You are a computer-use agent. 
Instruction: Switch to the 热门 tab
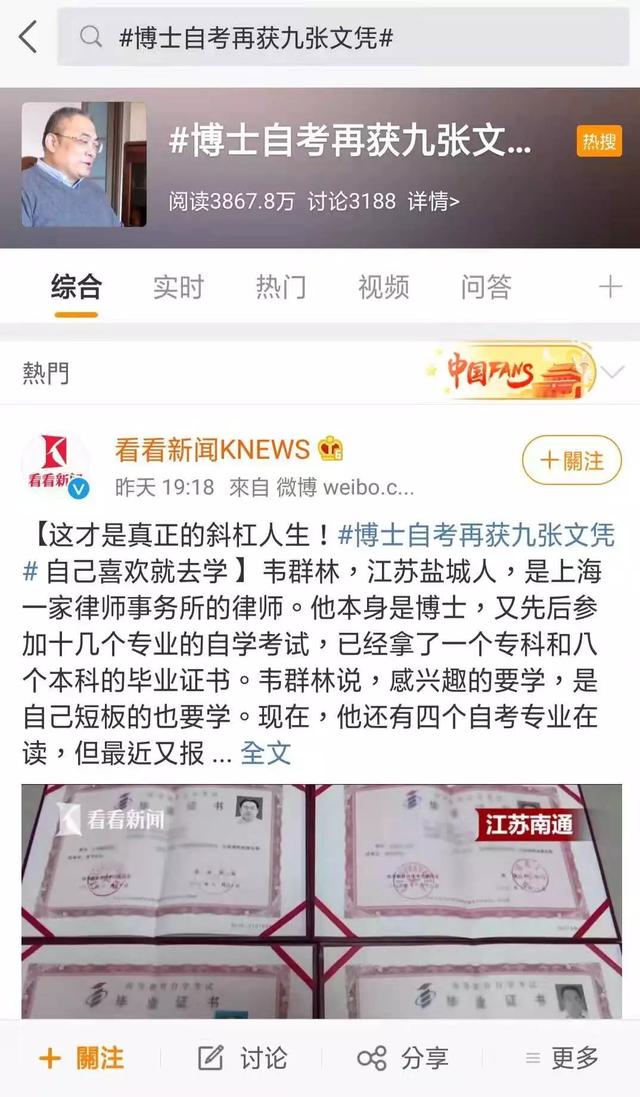coord(280,287)
